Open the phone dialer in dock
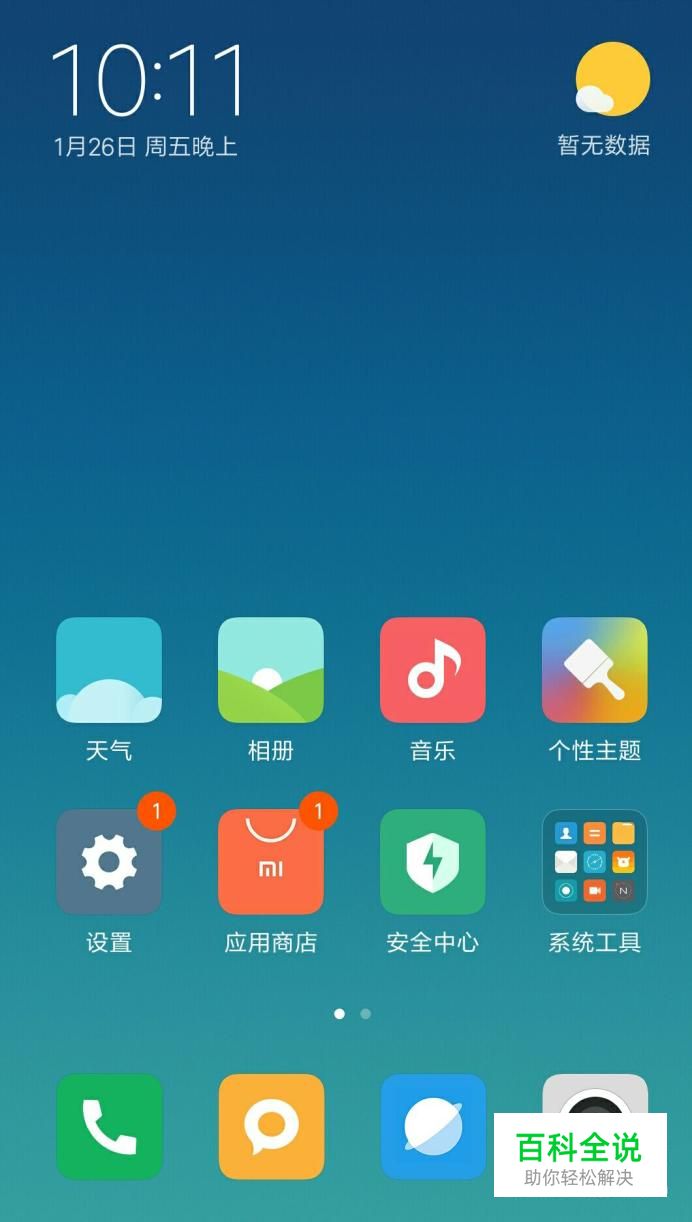This screenshot has height=1222, width=692. click(109, 1126)
